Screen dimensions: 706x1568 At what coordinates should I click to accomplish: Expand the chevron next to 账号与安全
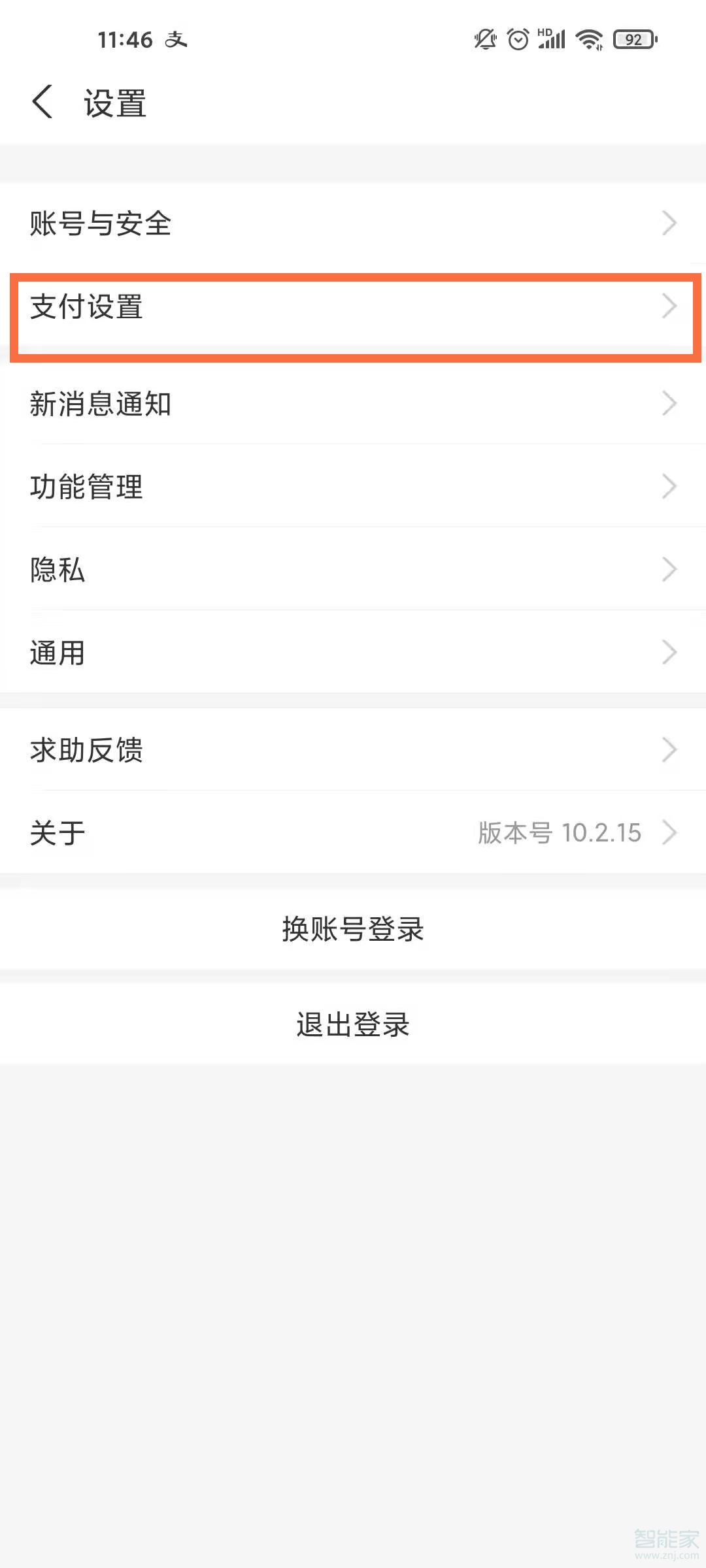(x=668, y=223)
